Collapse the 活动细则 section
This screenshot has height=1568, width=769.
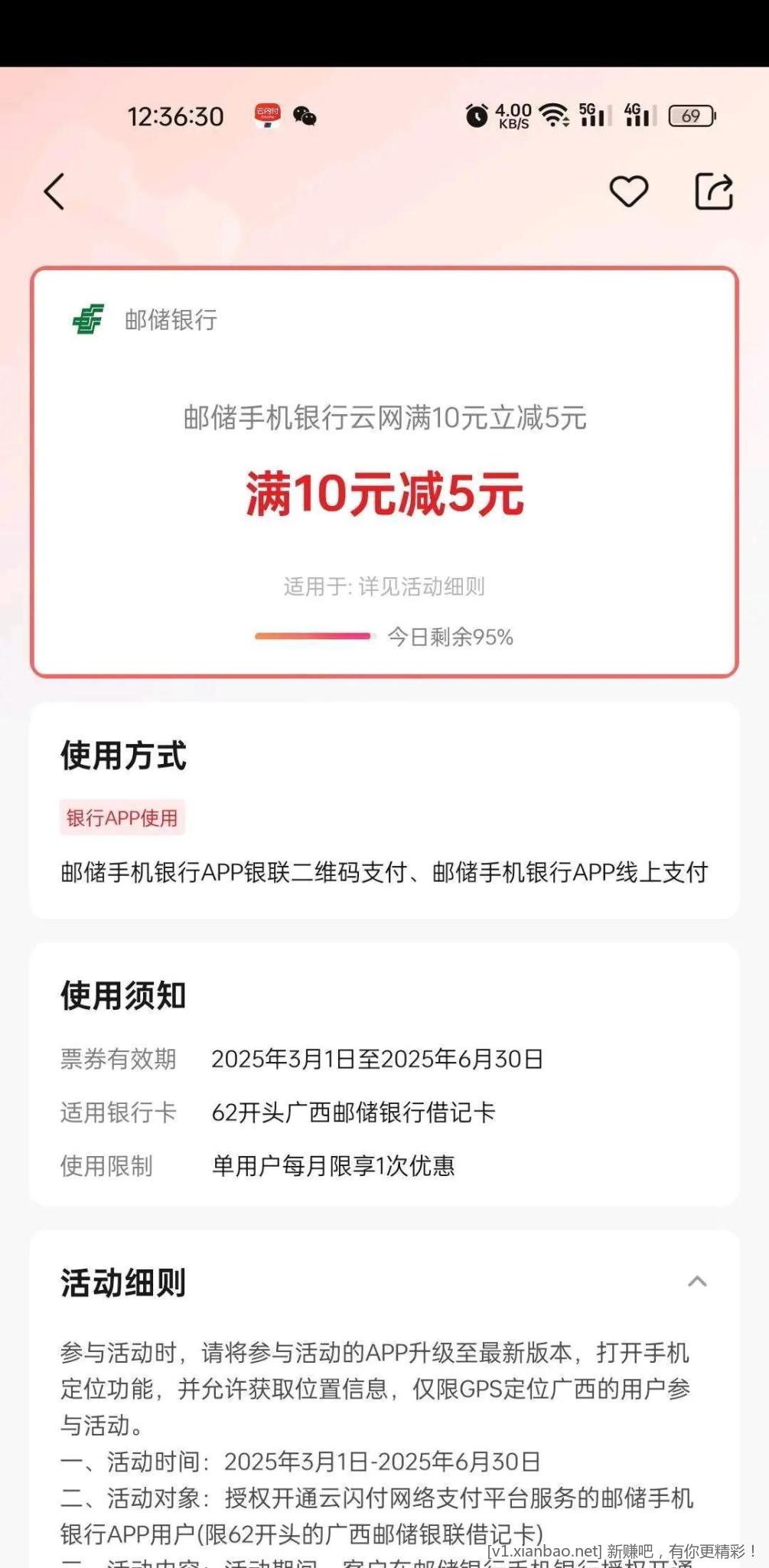click(697, 1282)
